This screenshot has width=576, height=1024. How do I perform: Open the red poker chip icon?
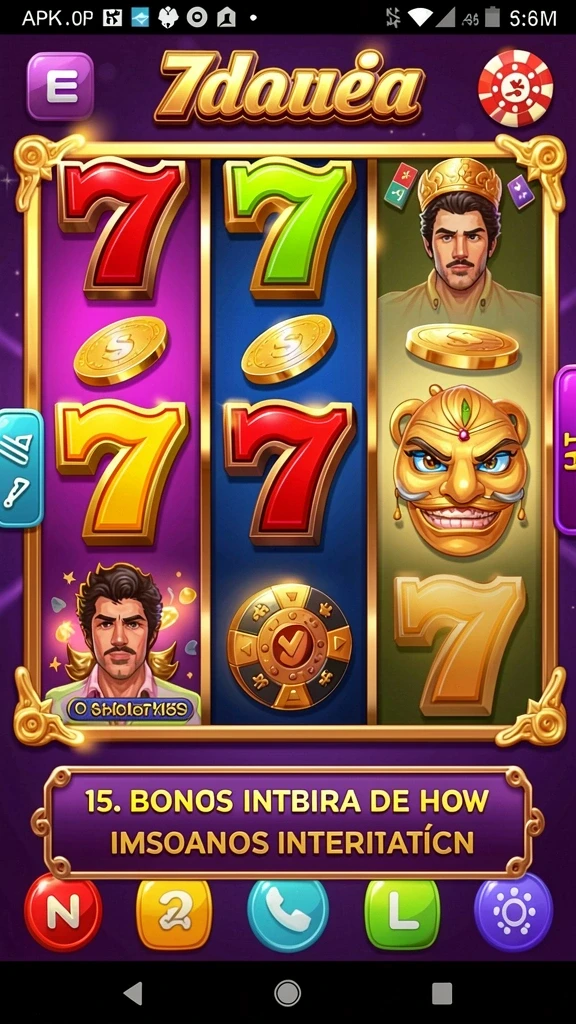pos(515,88)
